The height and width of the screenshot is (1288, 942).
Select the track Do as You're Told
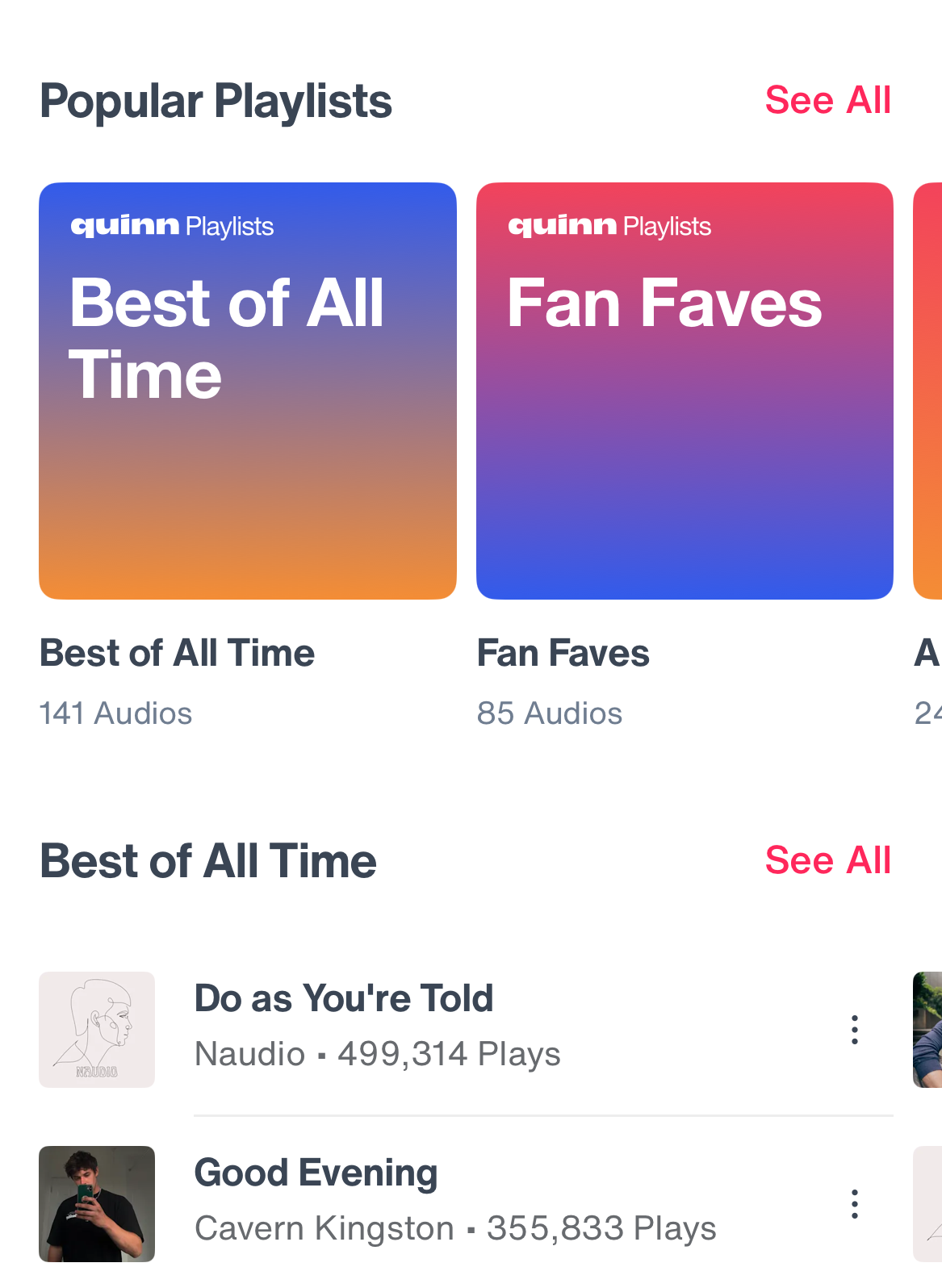344,998
